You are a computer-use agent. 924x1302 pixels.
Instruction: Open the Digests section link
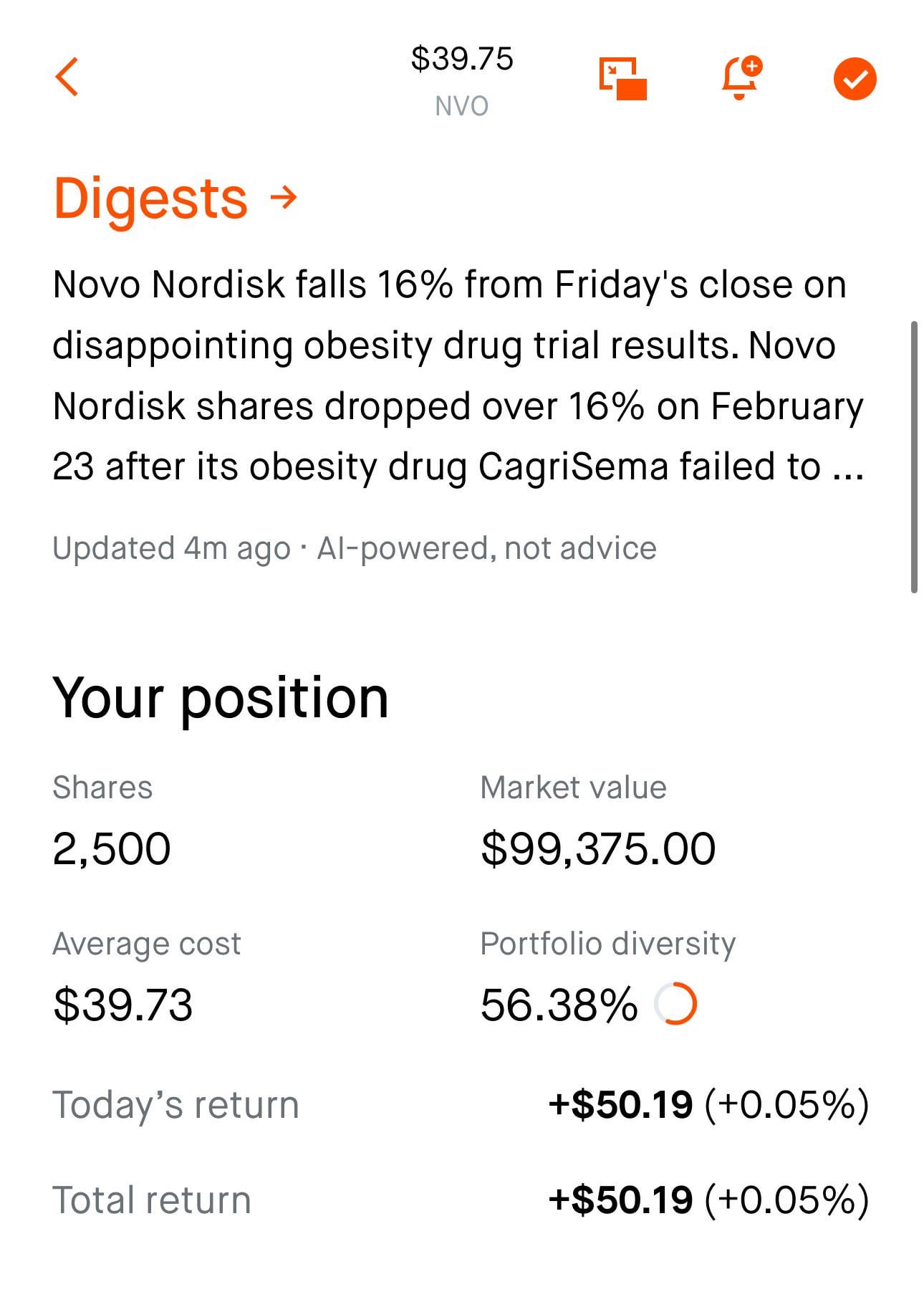(175, 198)
